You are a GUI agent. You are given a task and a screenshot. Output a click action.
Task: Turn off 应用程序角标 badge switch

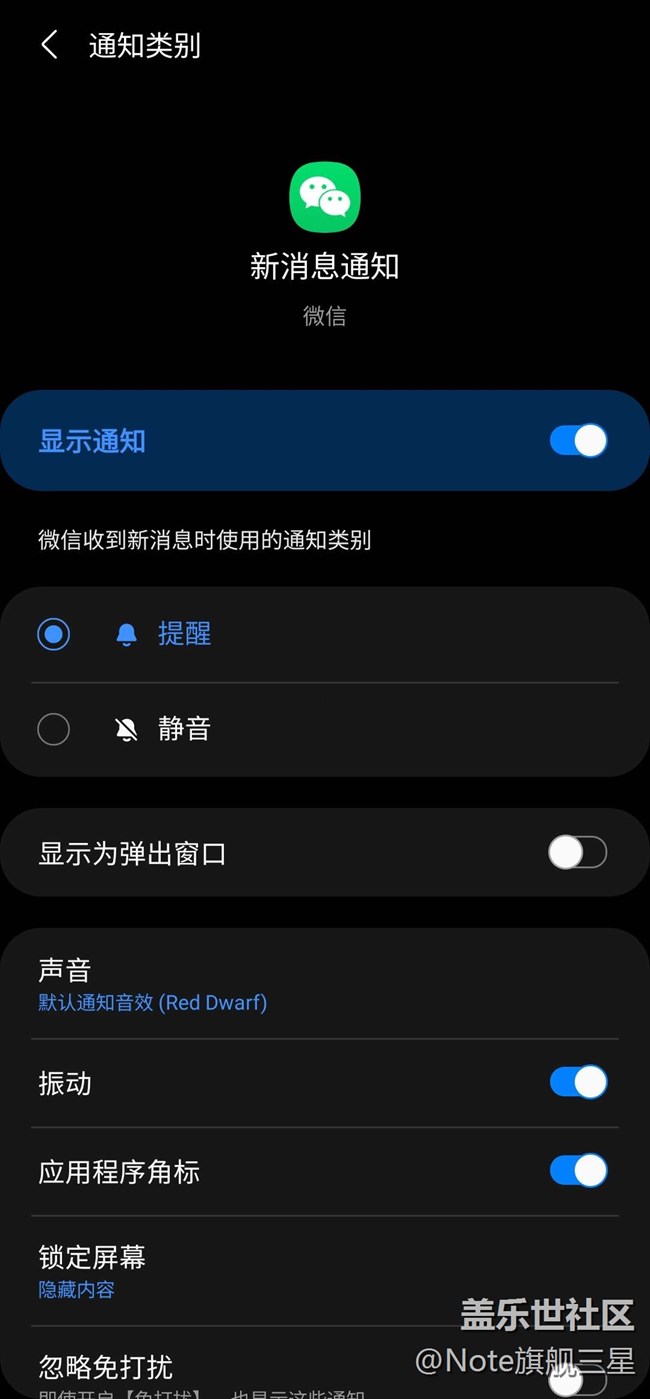tap(578, 1171)
